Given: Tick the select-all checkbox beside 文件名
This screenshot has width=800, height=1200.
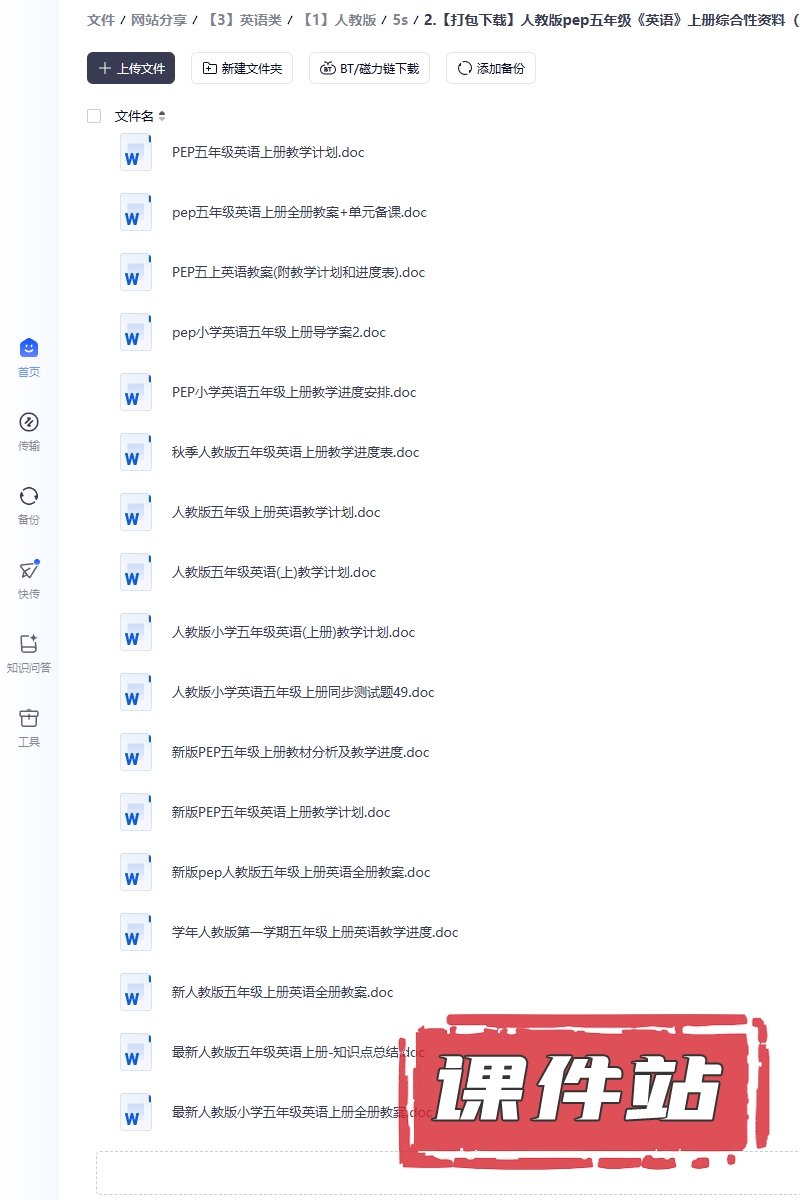Looking at the screenshot, I should point(94,116).
